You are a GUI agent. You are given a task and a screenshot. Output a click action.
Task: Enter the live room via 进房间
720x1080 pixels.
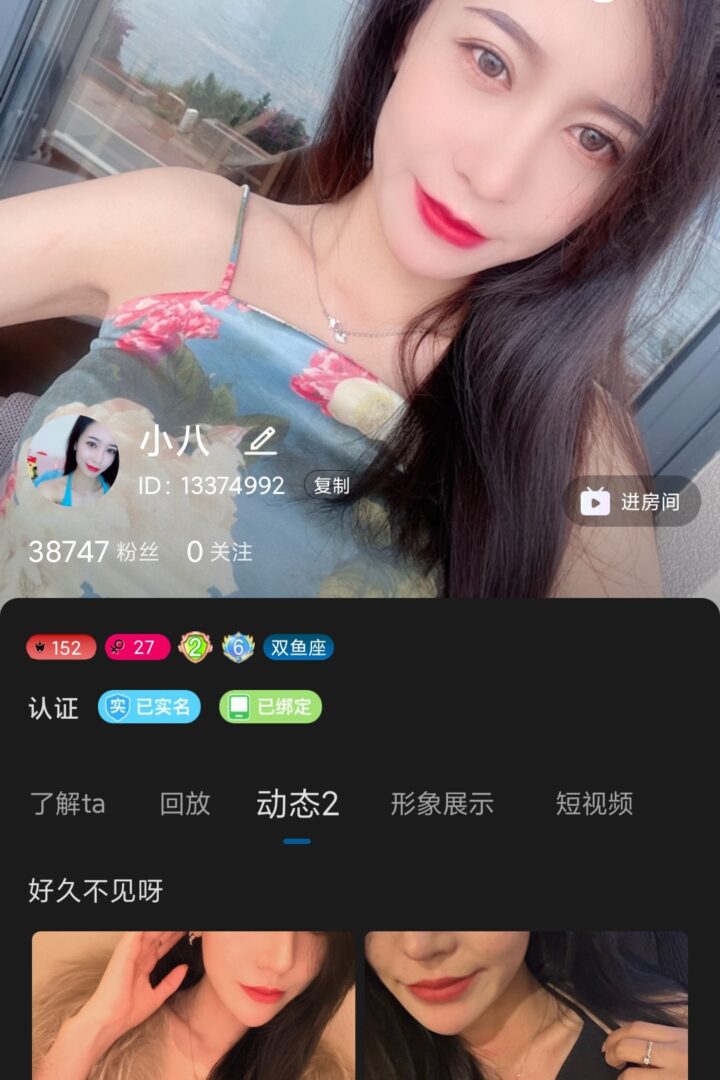tap(631, 501)
